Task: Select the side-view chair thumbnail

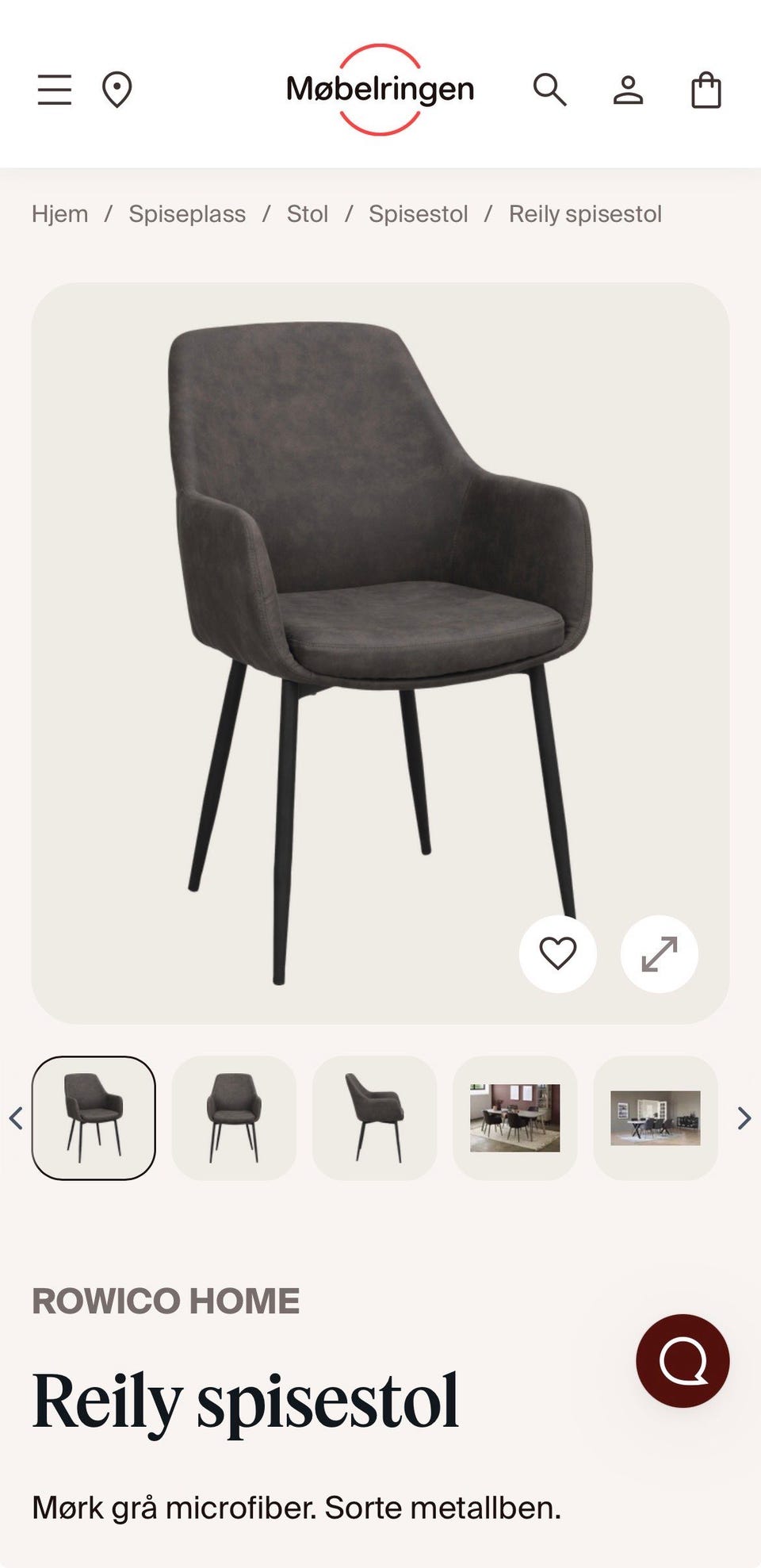Action: [x=375, y=1118]
